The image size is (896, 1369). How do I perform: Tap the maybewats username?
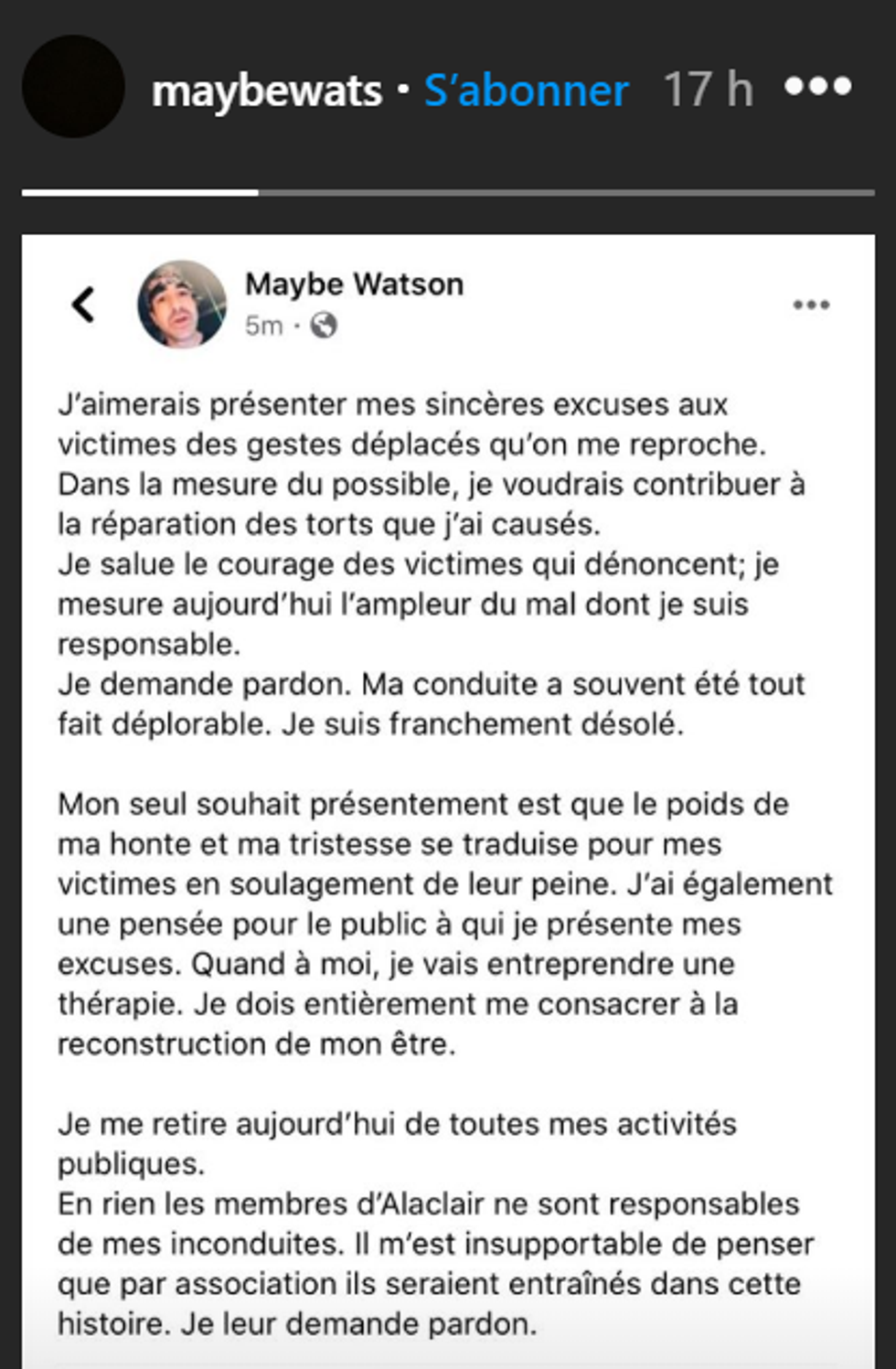tap(267, 91)
